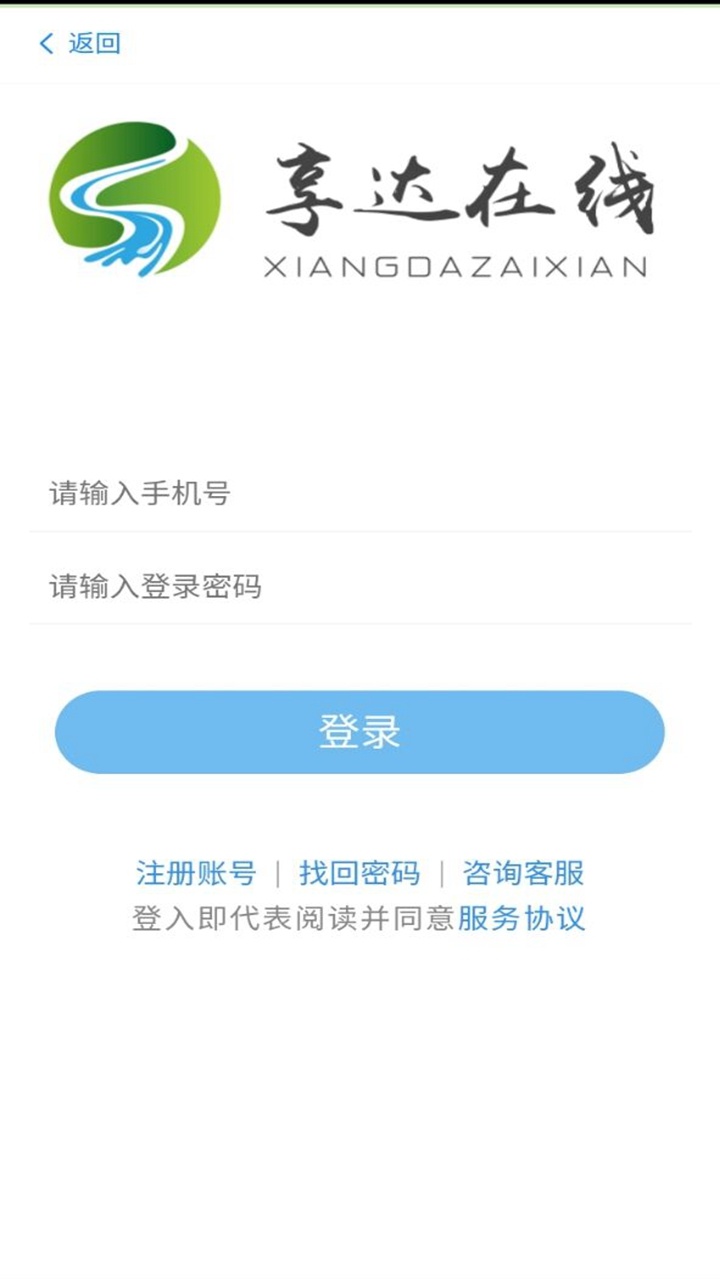The image size is (720, 1280).
Task: Go back using the 返回 button
Action: point(80,43)
